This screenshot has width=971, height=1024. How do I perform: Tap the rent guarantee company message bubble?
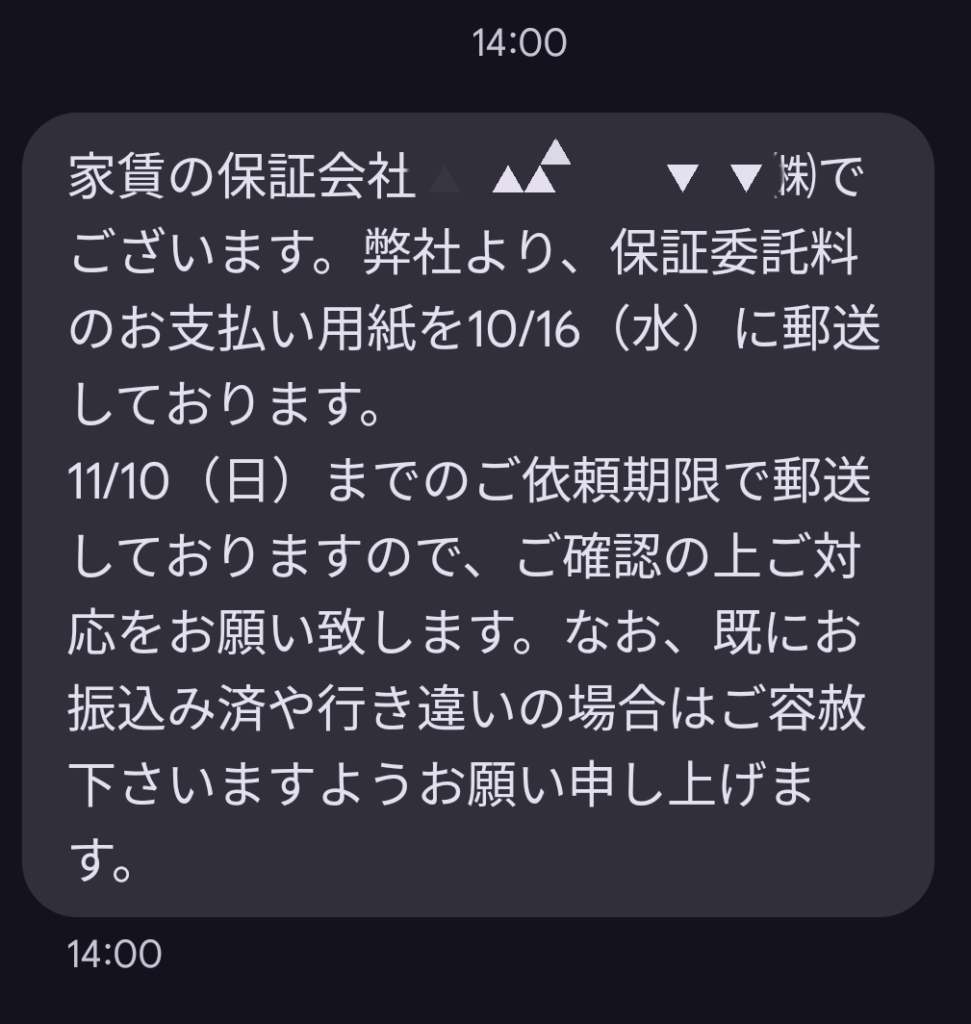pyautogui.click(x=478, y=515)
